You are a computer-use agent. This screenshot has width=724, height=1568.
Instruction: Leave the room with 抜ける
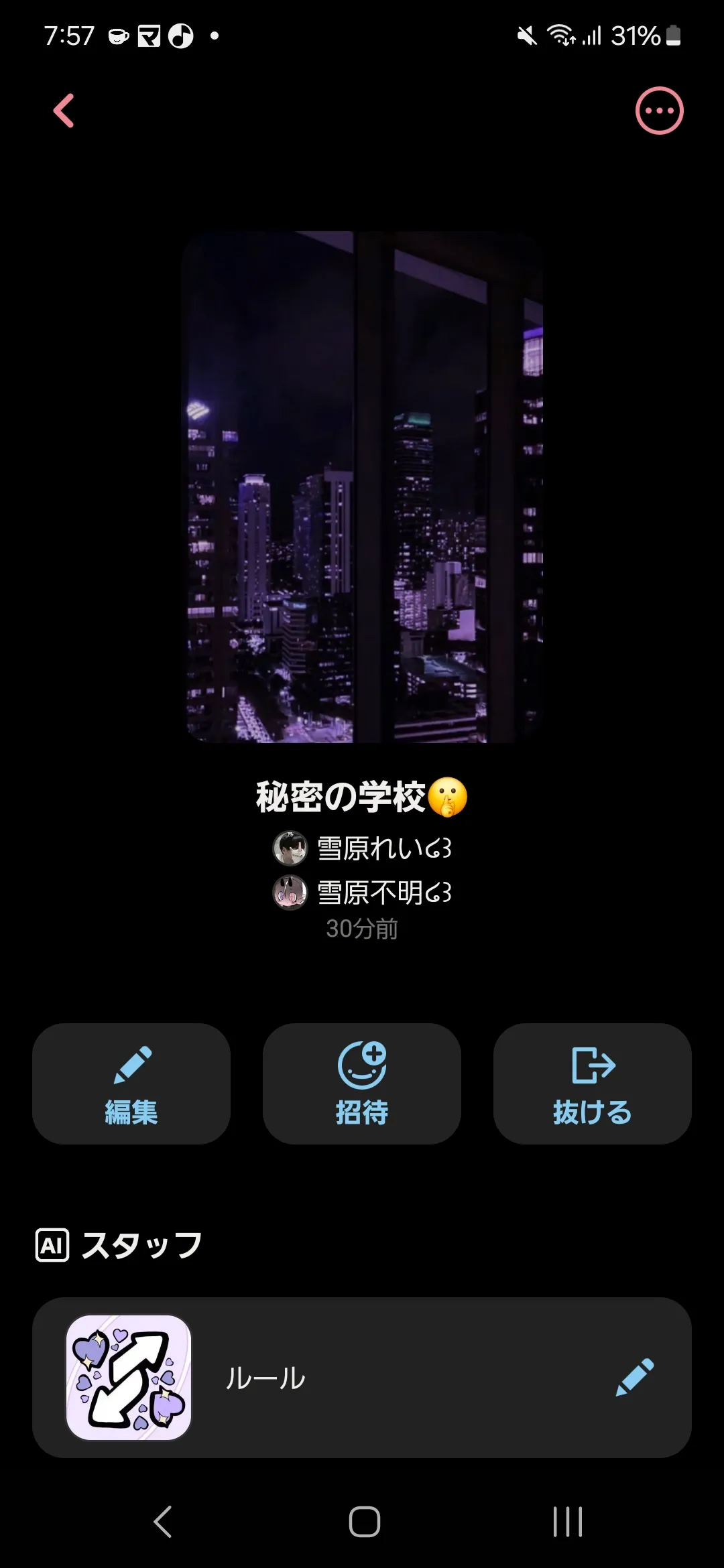[x=592, y=1083]
